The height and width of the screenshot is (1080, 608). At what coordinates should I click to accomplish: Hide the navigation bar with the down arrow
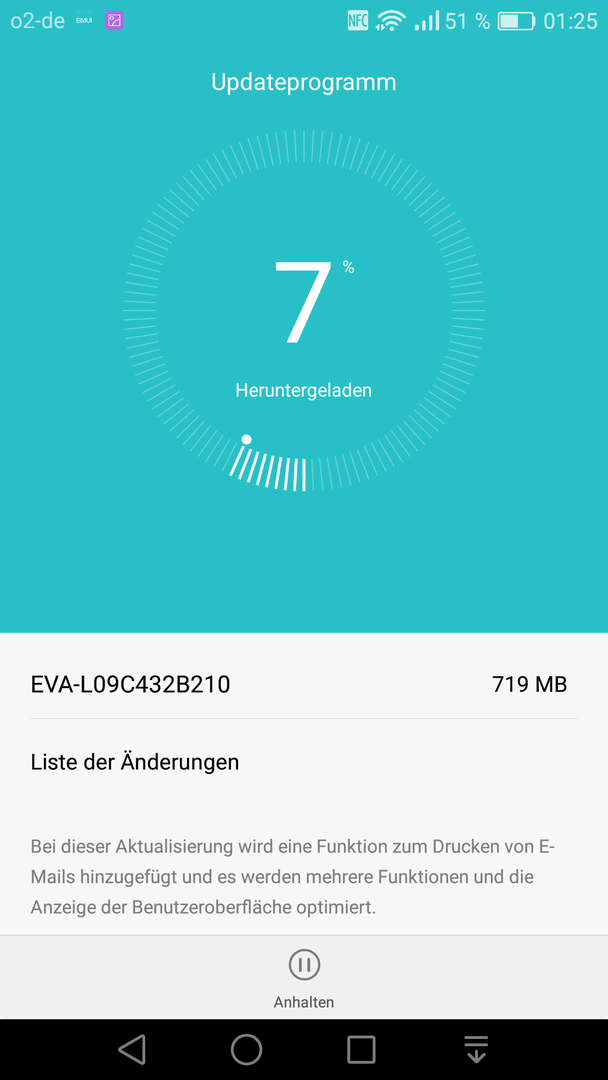(476, 1050)
